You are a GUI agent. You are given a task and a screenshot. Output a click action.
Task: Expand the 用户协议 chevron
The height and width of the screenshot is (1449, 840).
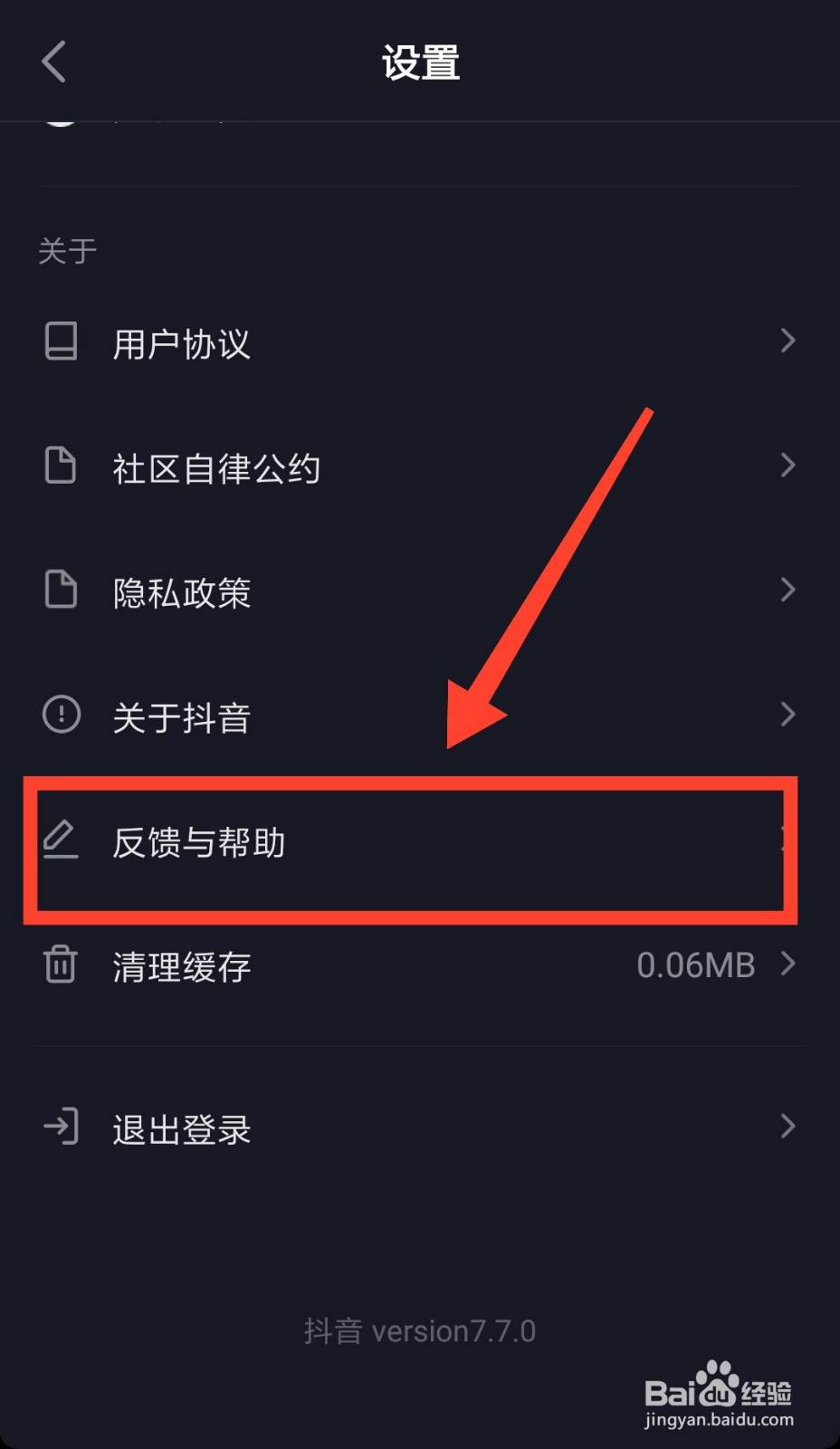tap(787, 342)
